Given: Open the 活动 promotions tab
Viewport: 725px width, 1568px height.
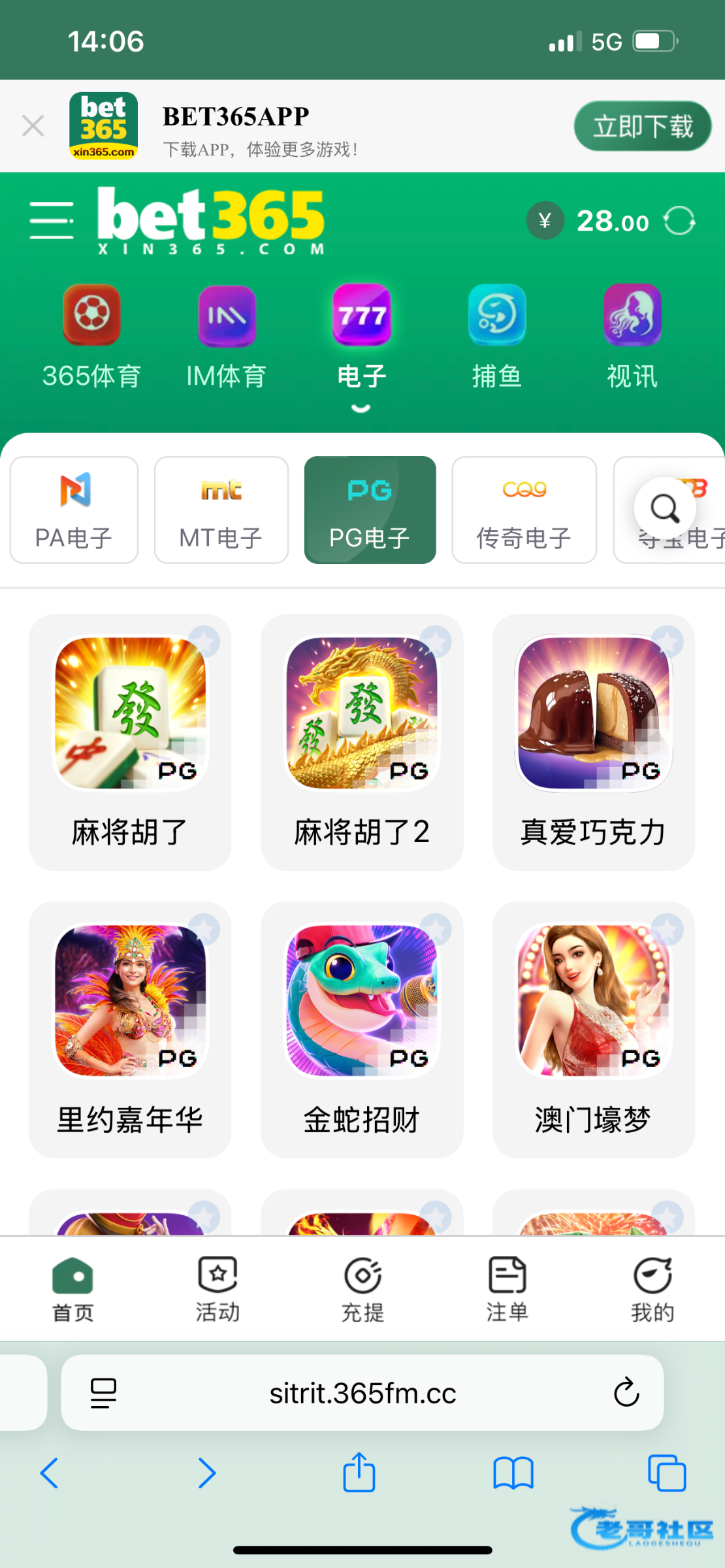Looking at the screenshot, I should 217,1288.
